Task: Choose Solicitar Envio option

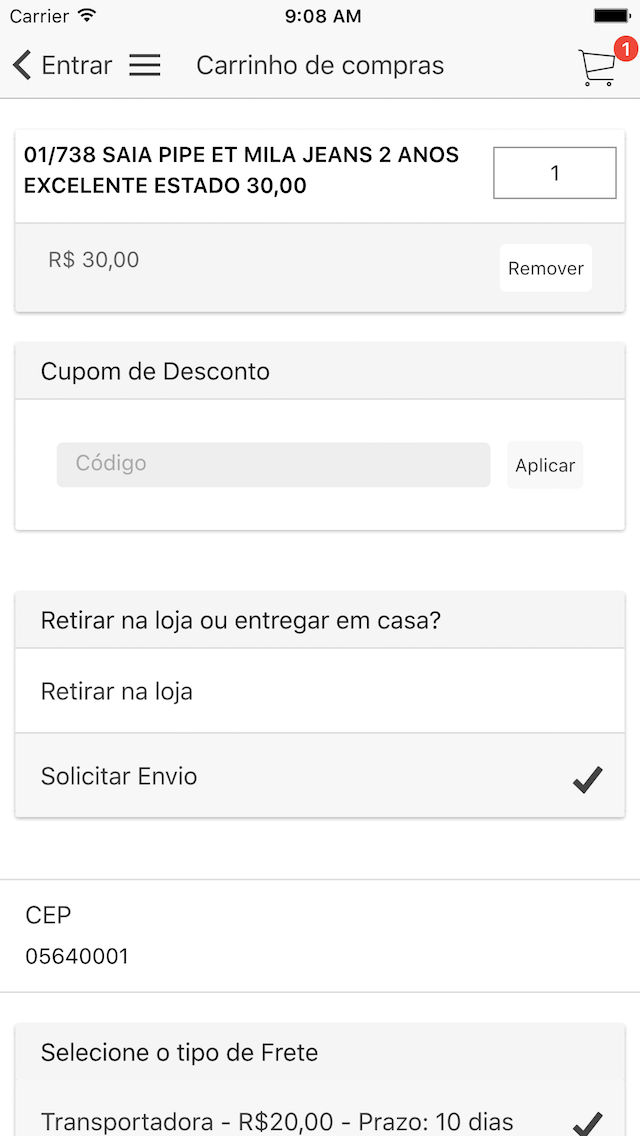Action: point(320,776)
